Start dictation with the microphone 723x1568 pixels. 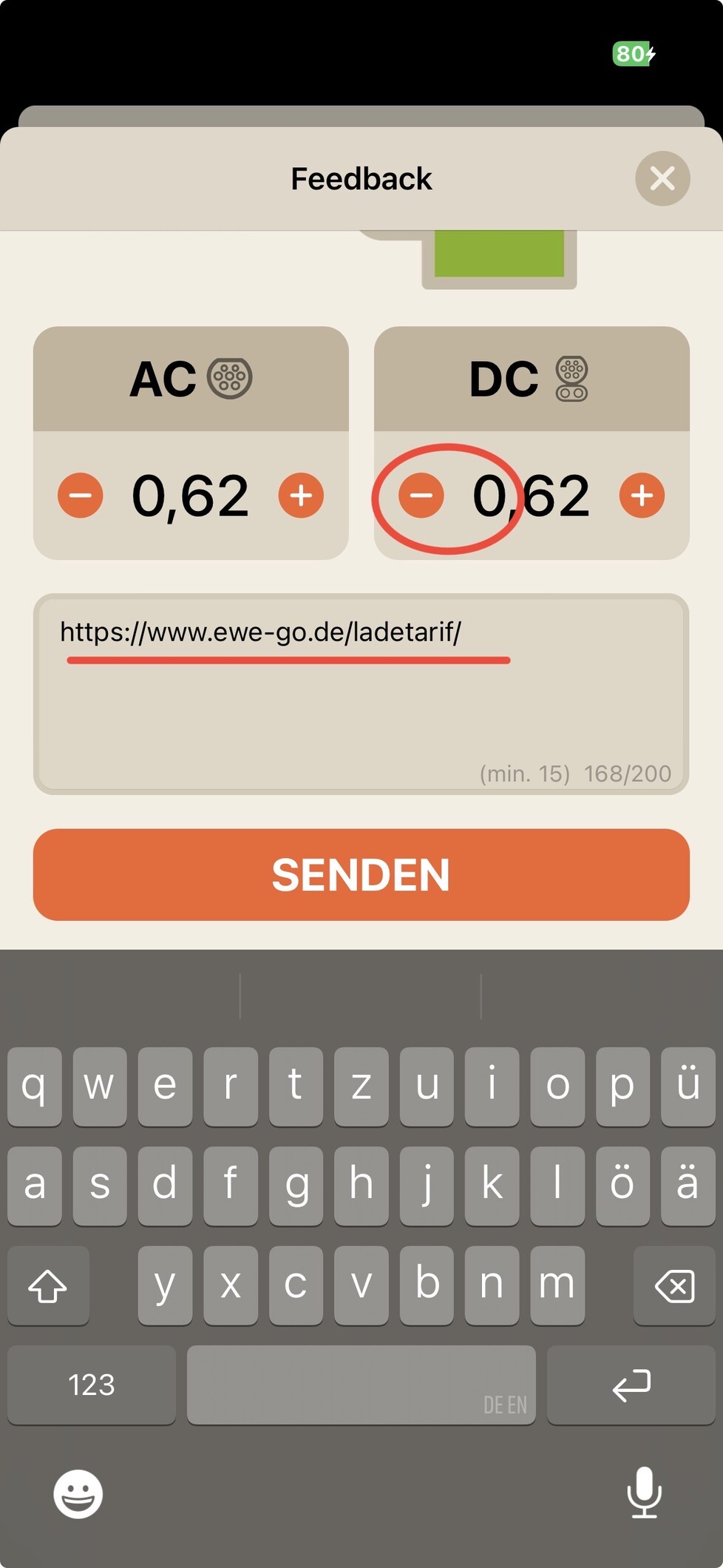pyautogui.click(x=644, y=1492)
